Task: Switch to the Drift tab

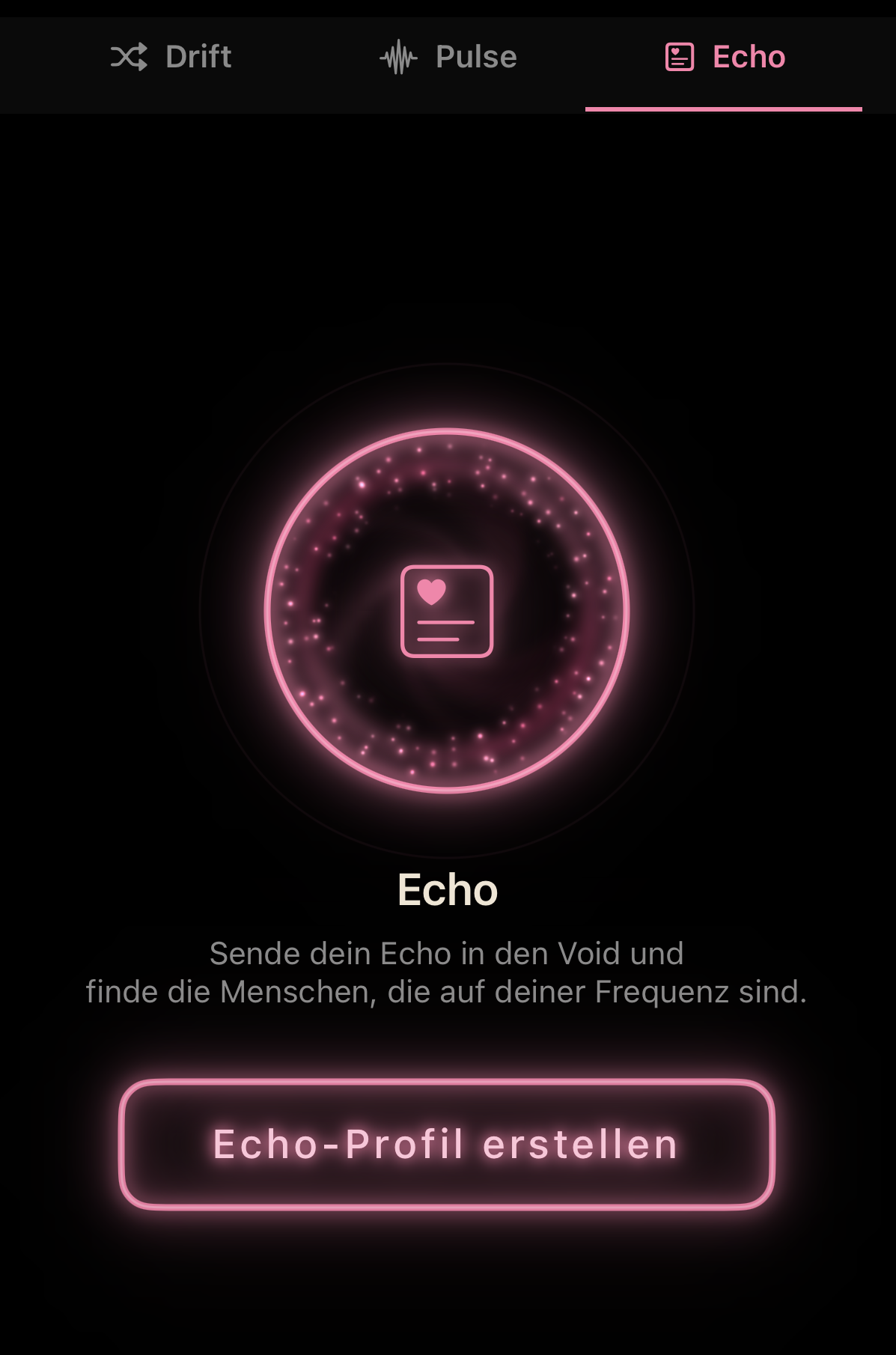Action: click(x=171, y=57)
